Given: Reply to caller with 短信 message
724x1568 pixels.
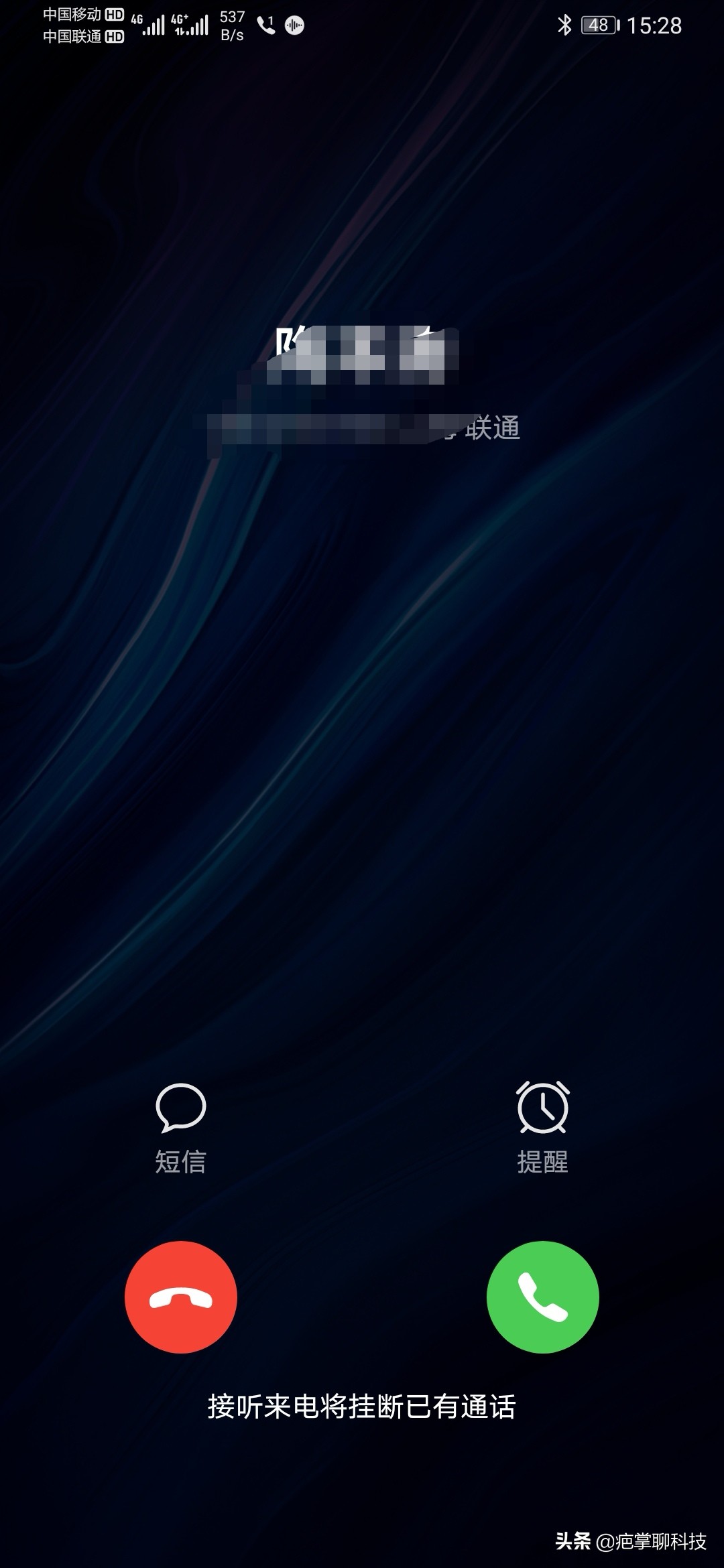Looking at the screenshot, I should coord(181,1127).
